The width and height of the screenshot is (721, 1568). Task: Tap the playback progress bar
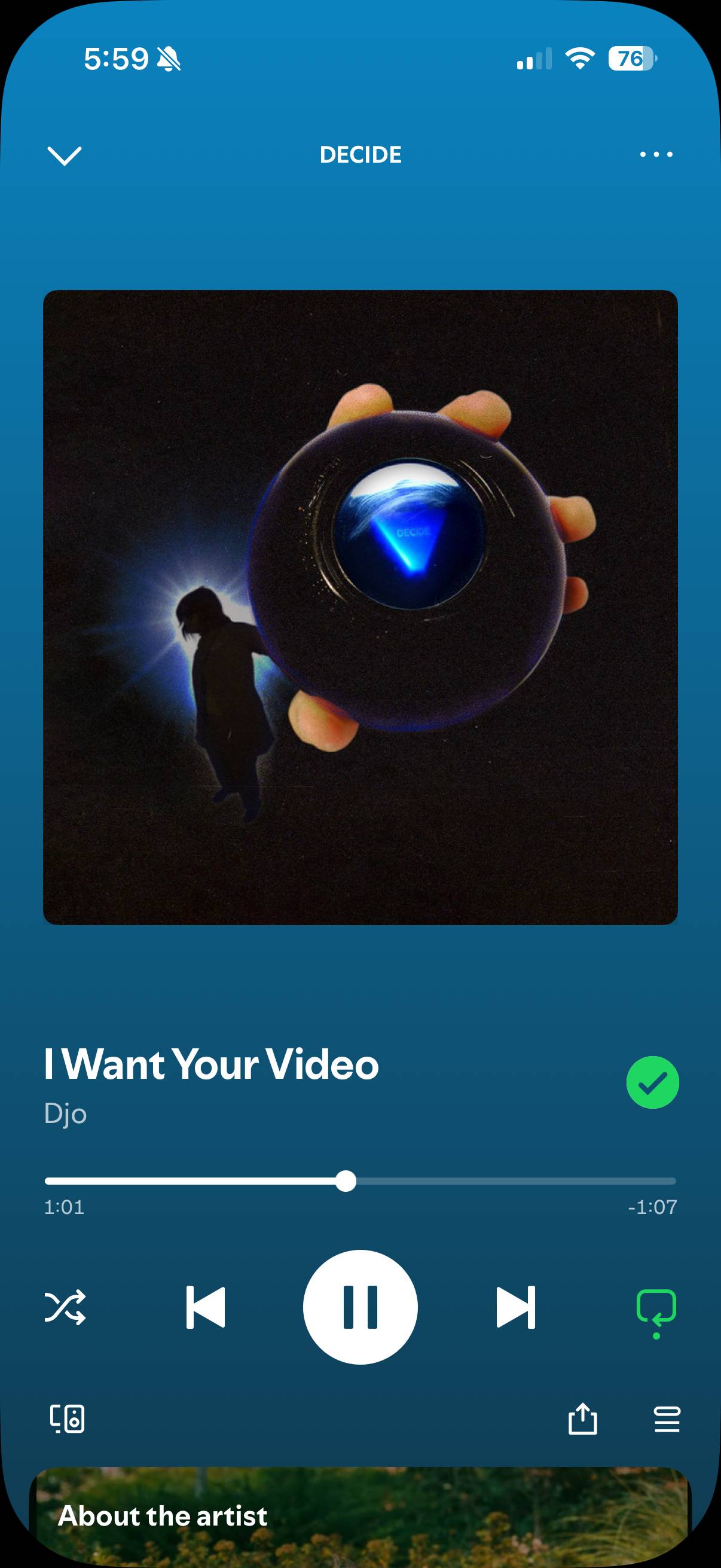[360, 1181]
